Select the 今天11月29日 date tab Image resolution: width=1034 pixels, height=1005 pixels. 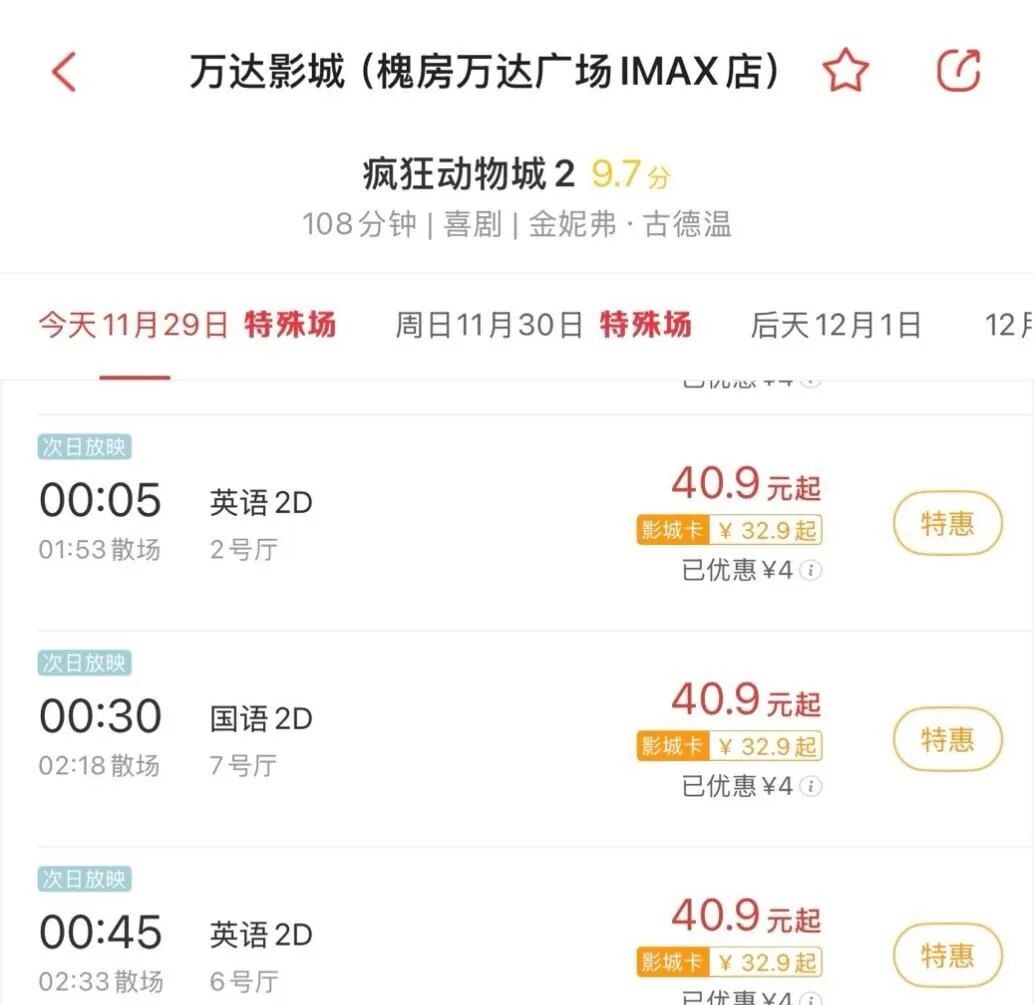point(186,325)
